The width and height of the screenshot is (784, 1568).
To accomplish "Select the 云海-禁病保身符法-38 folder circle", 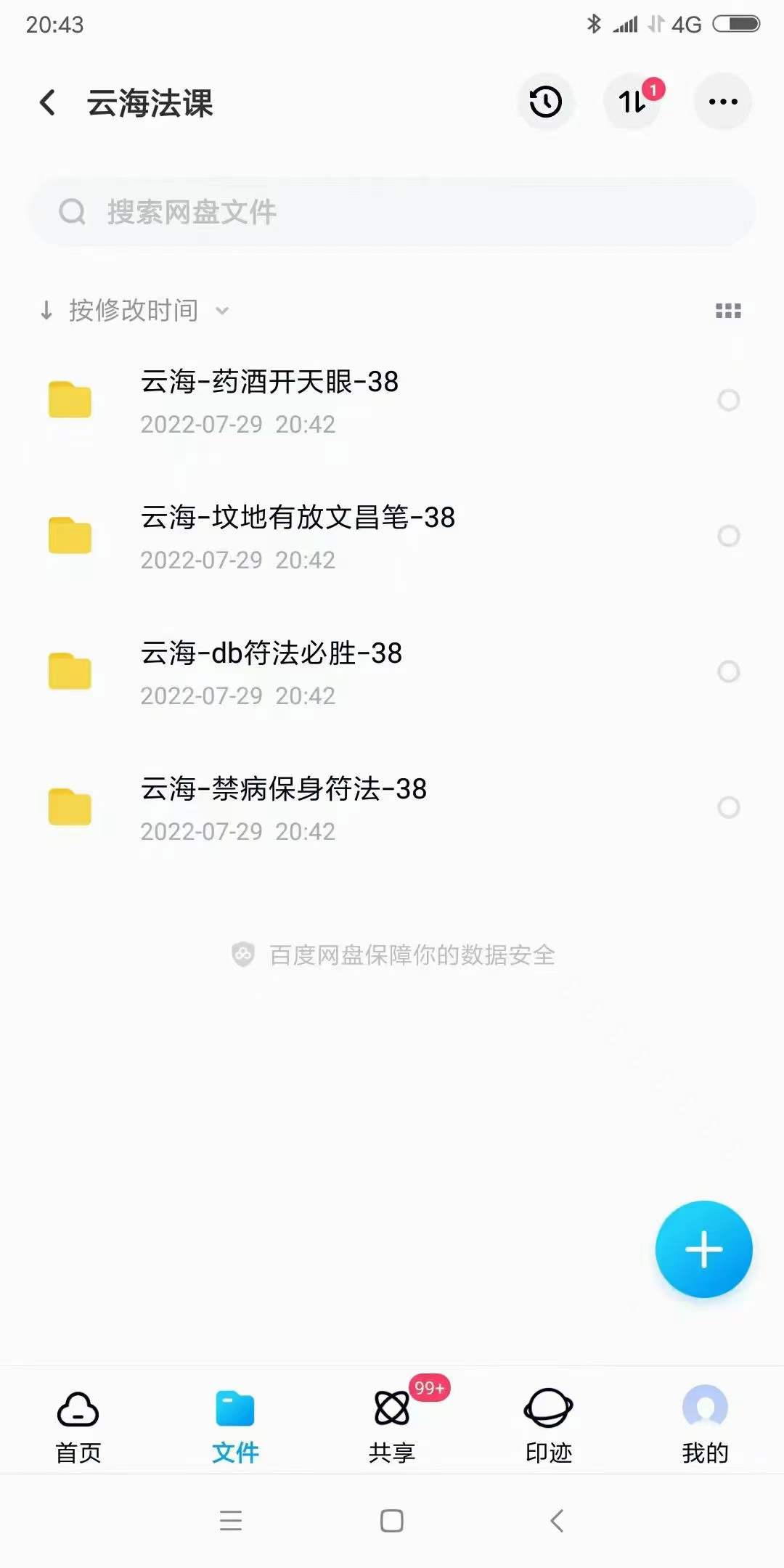I will [728, 807].
